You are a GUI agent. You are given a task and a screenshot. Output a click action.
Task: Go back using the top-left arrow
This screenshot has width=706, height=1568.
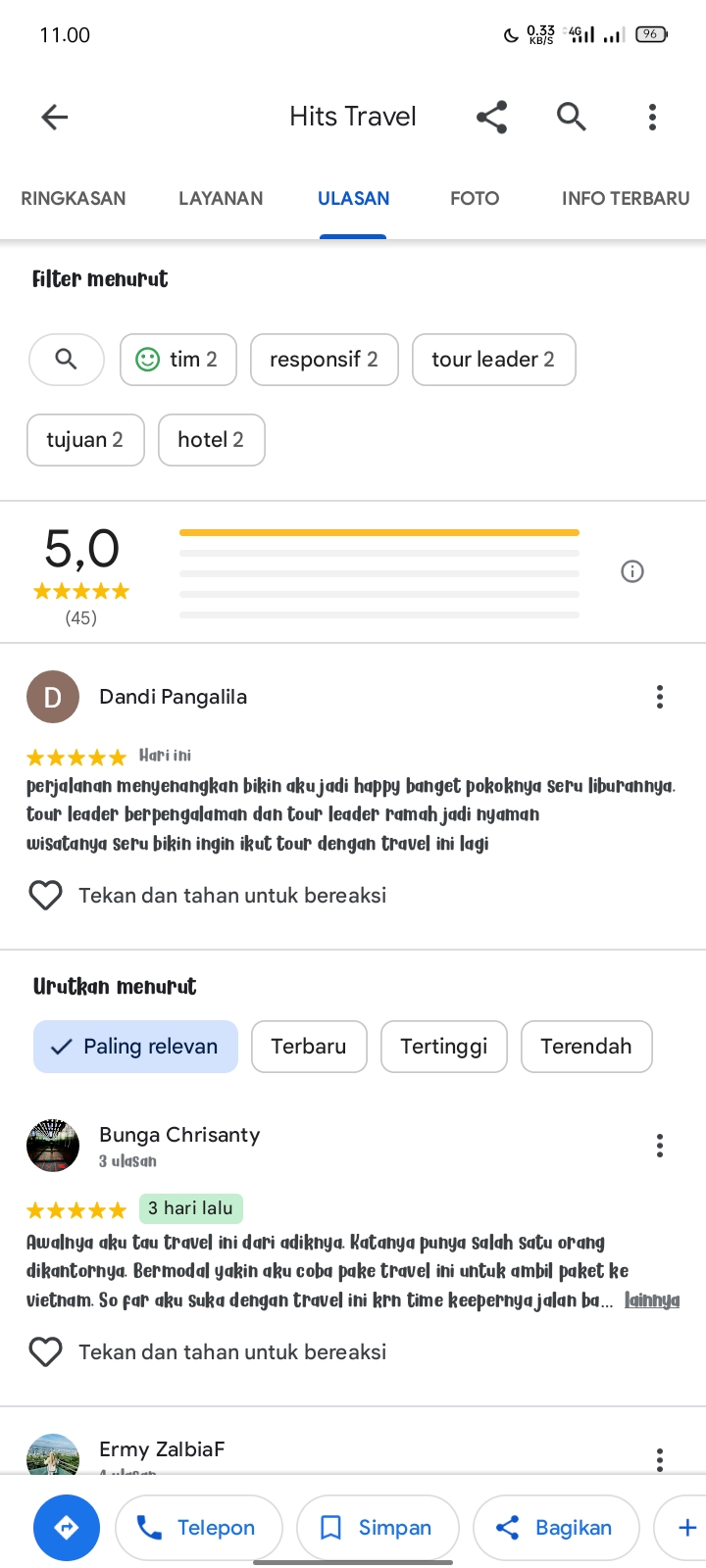[x=55, y=118]
